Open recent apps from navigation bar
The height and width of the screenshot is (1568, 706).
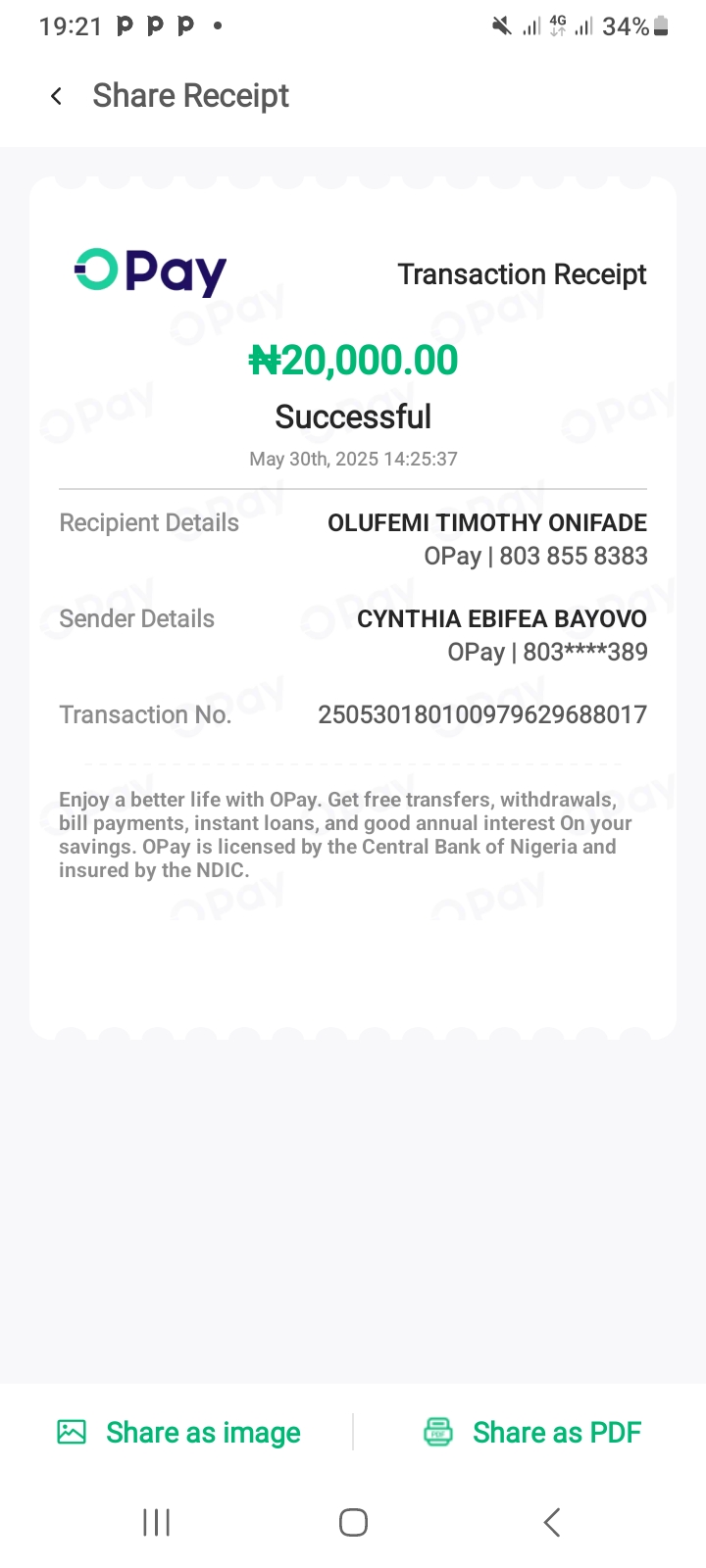coord(157,1522)
